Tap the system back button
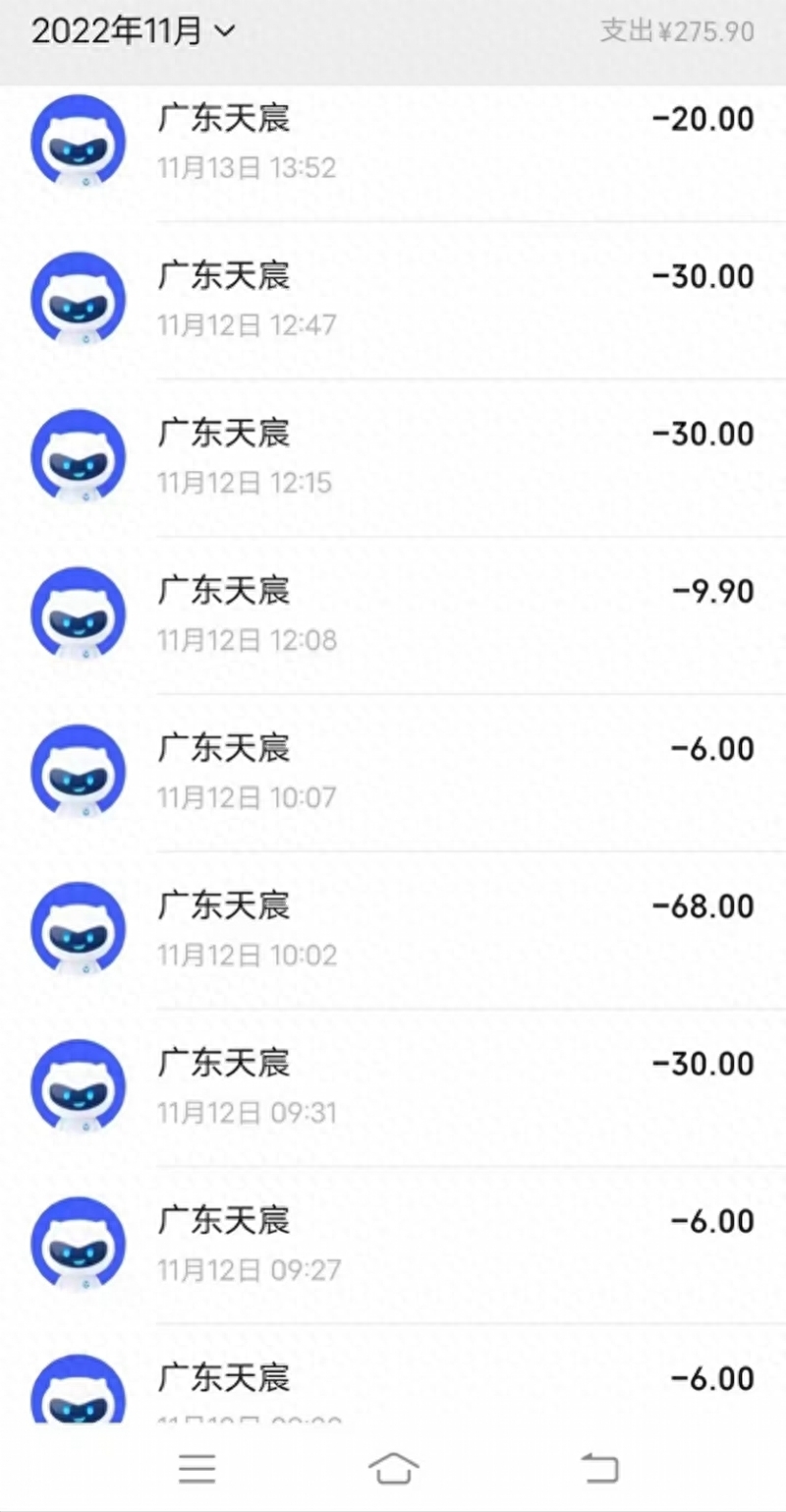Viewport: 786px width, 1512px height. pos(599,1468)
